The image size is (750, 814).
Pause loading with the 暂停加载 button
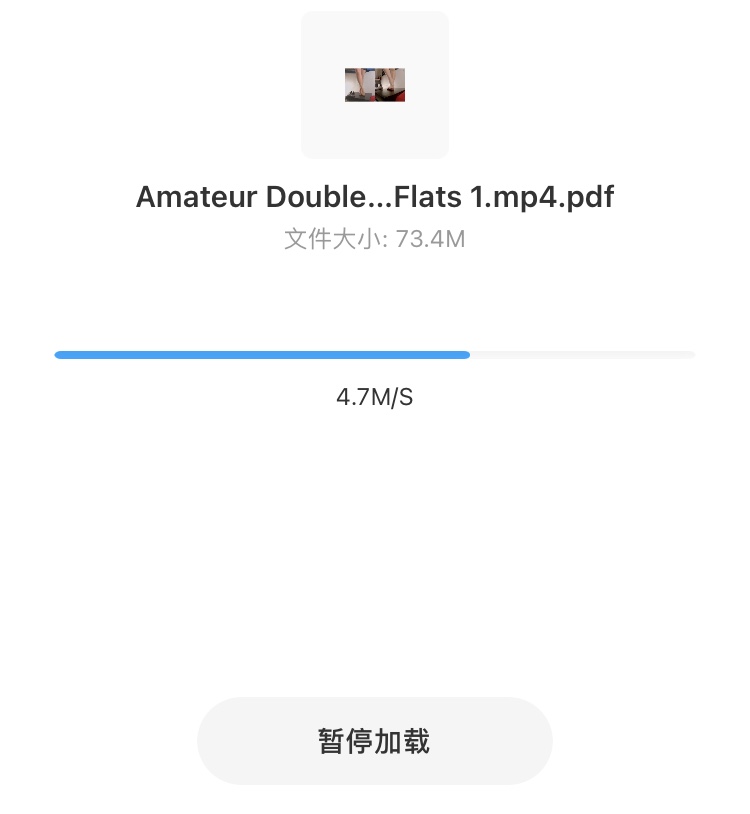pos(375,741)
